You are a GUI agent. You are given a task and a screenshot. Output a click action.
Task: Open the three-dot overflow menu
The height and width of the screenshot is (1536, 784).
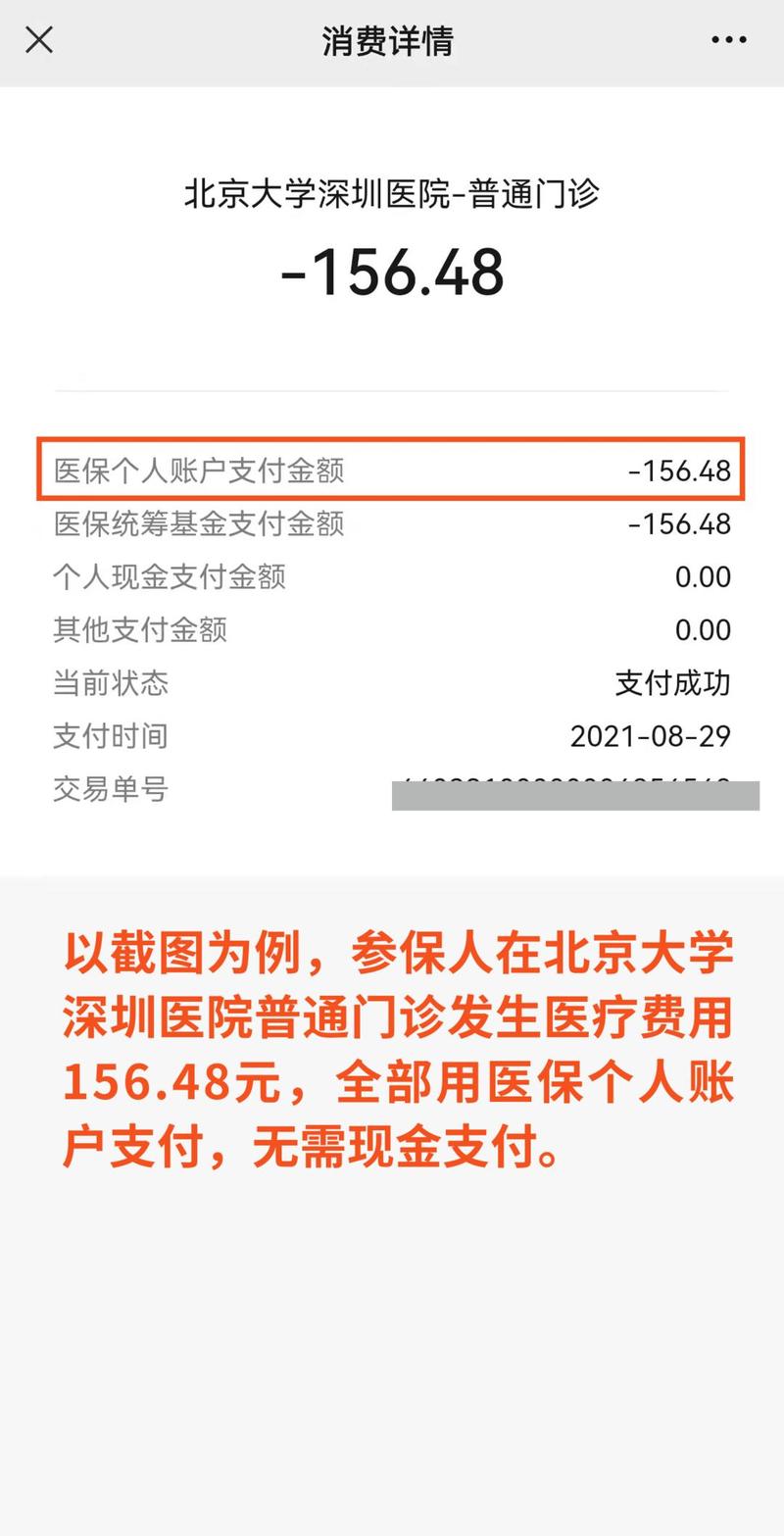[x=728, y=40]
